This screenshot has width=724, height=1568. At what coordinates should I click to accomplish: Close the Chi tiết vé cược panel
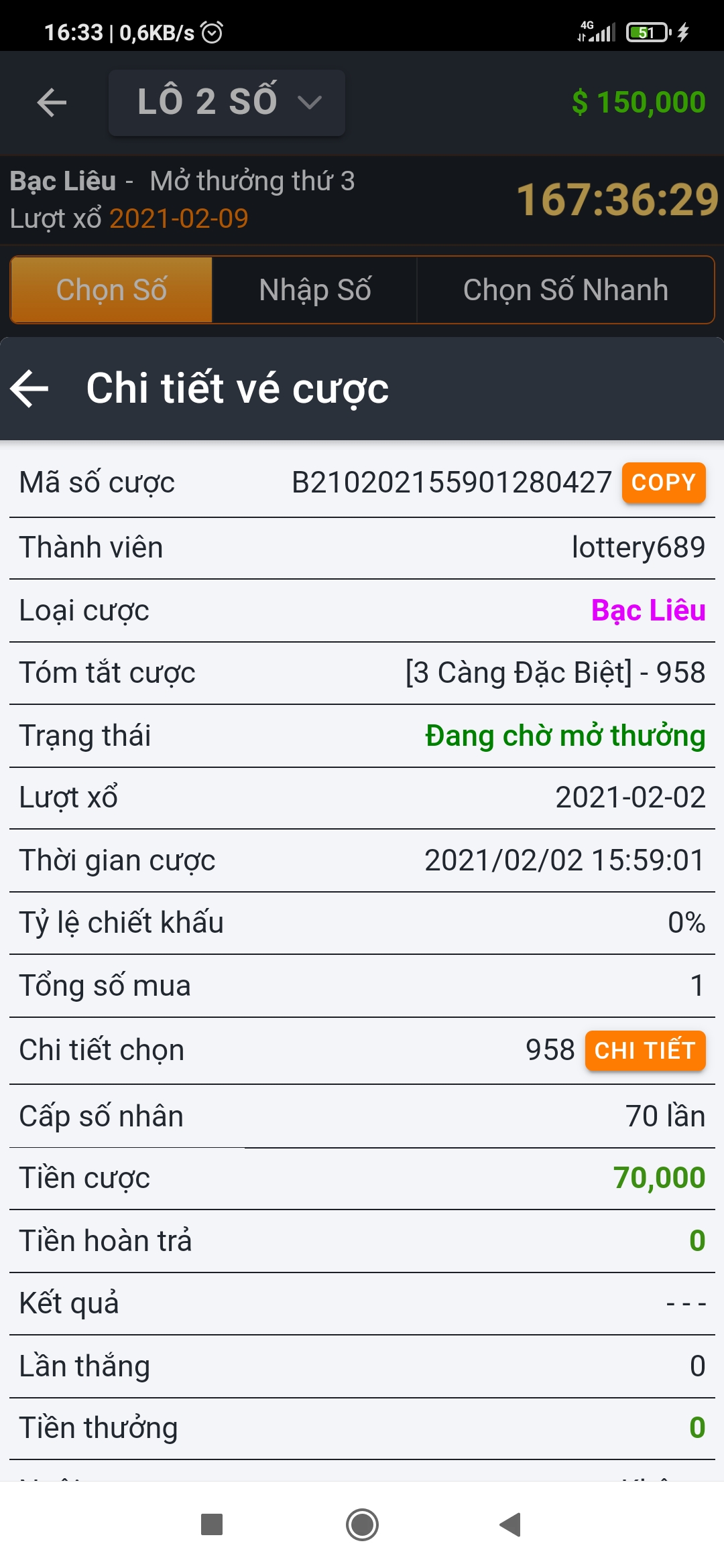pyautogui.click(x=29, y=389)
